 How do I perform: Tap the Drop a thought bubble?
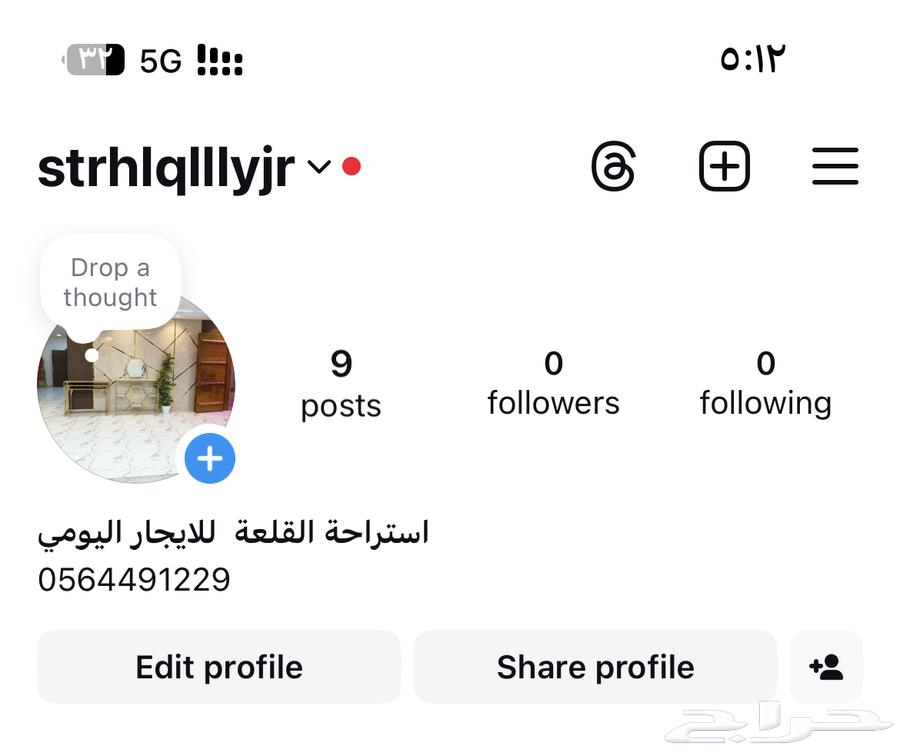pos(110,283)
